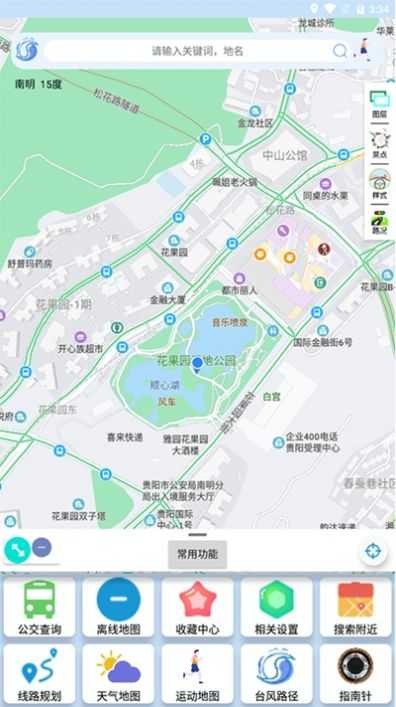Open 相关设置 settings

276,607
